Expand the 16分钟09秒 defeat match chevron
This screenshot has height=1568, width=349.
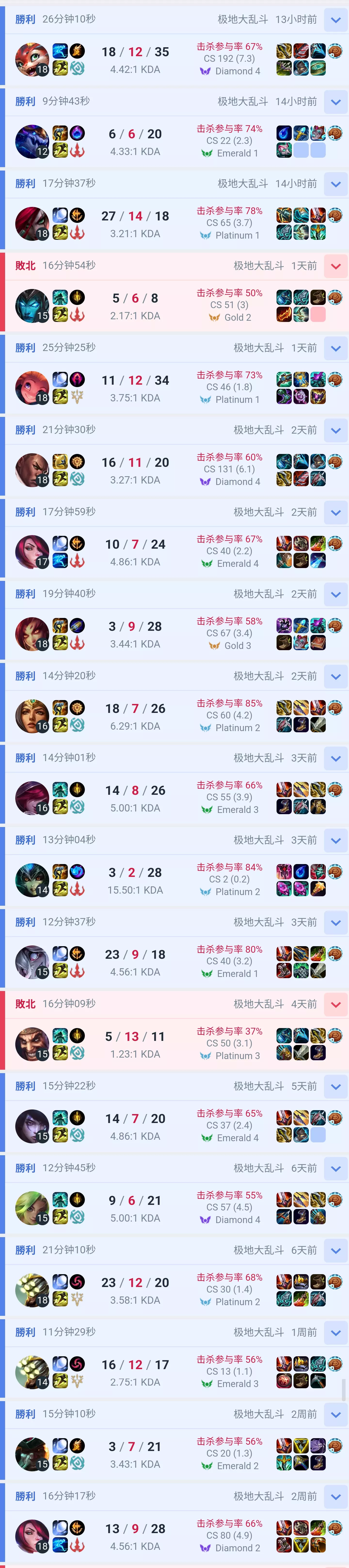tap(336, 1004)
